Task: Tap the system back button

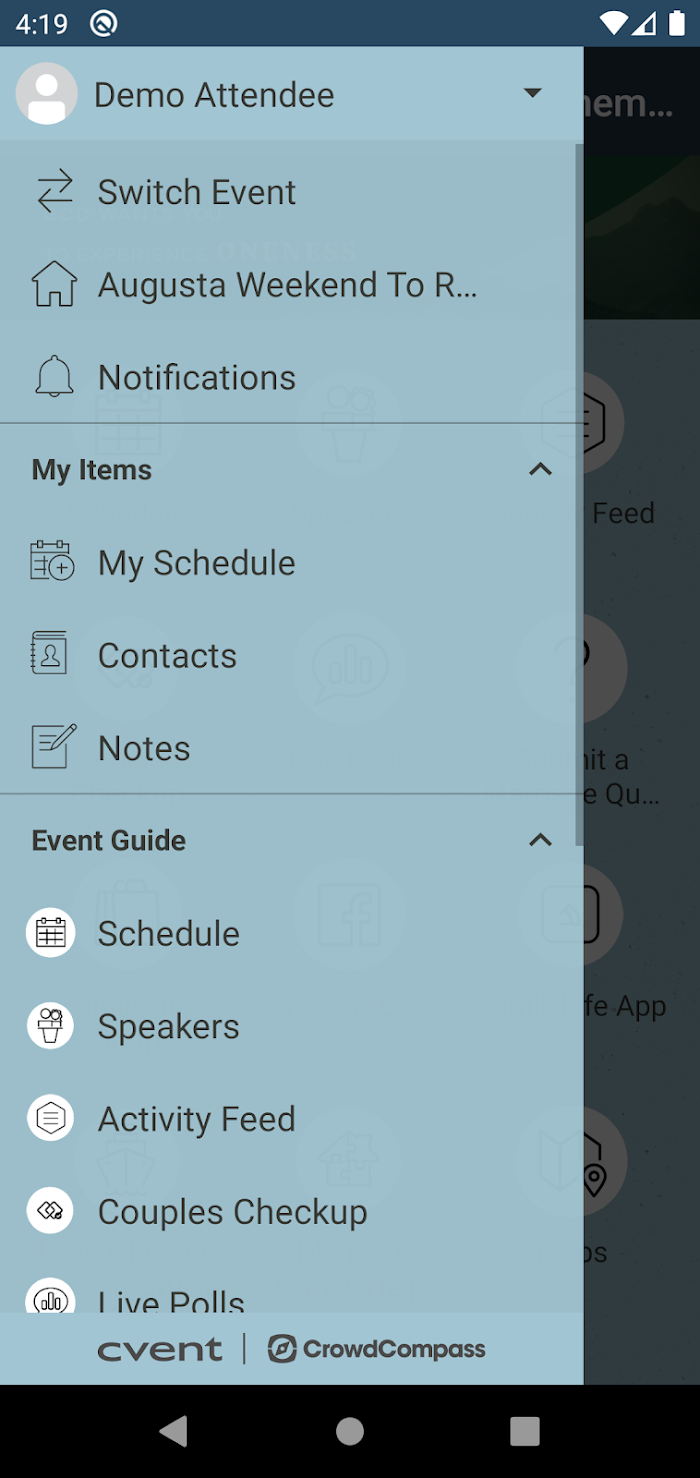Action: pyautogui.click(x=174, y=1431)
